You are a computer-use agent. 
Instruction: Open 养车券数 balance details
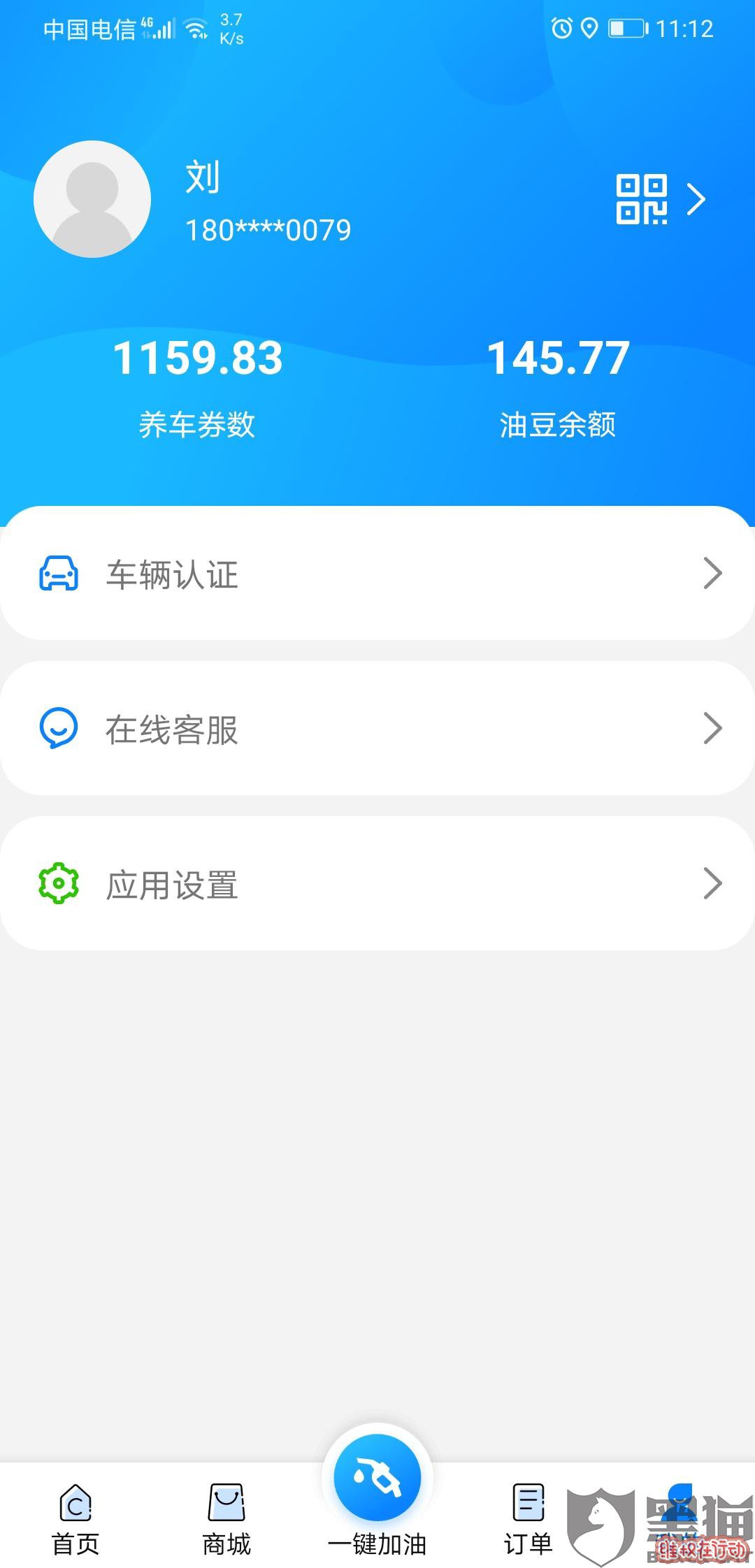coord(197,388)
